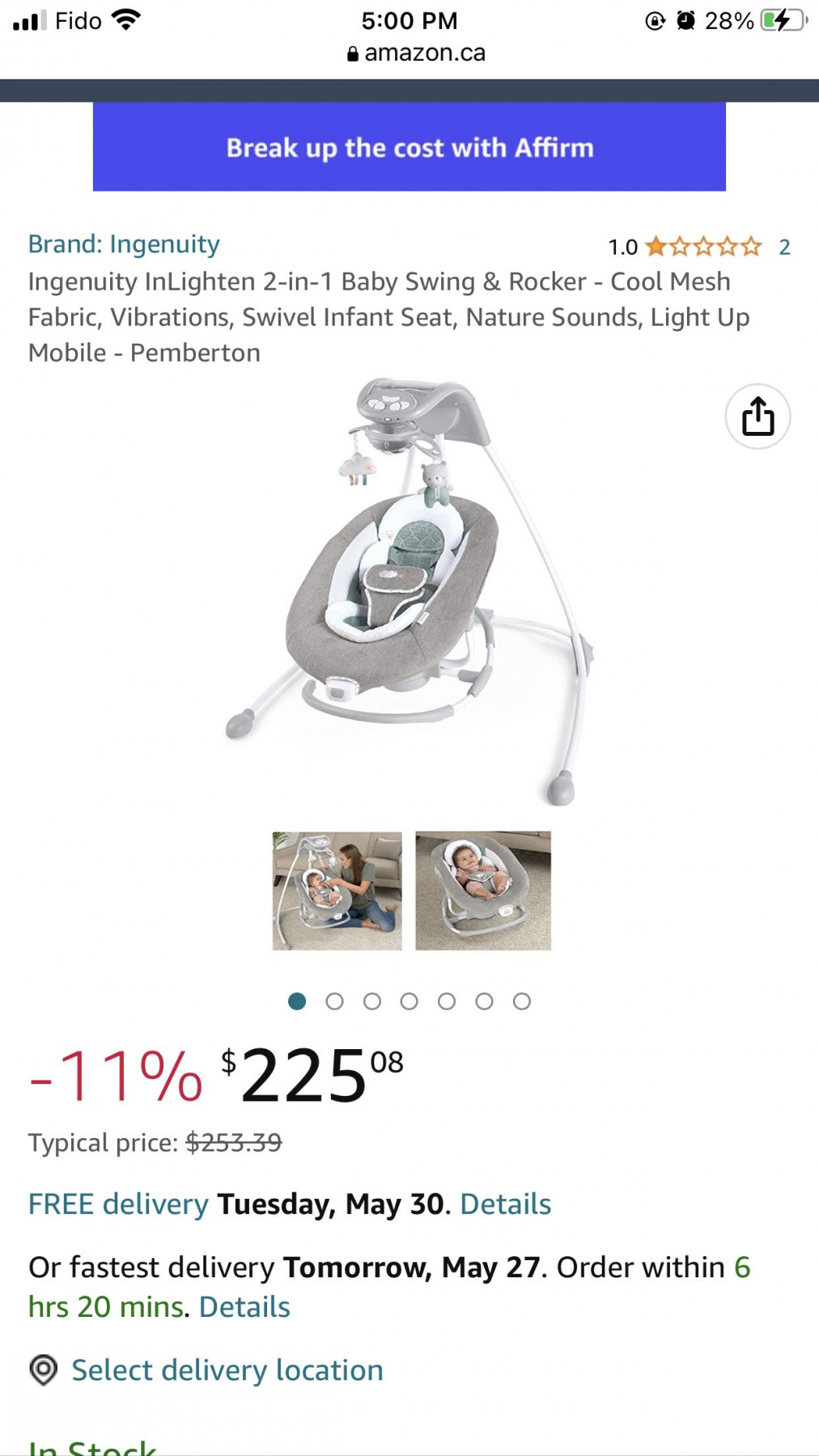View thumbnail of mom with baby in swing
Screen dimensions: 819x1456
pos(337,891)
